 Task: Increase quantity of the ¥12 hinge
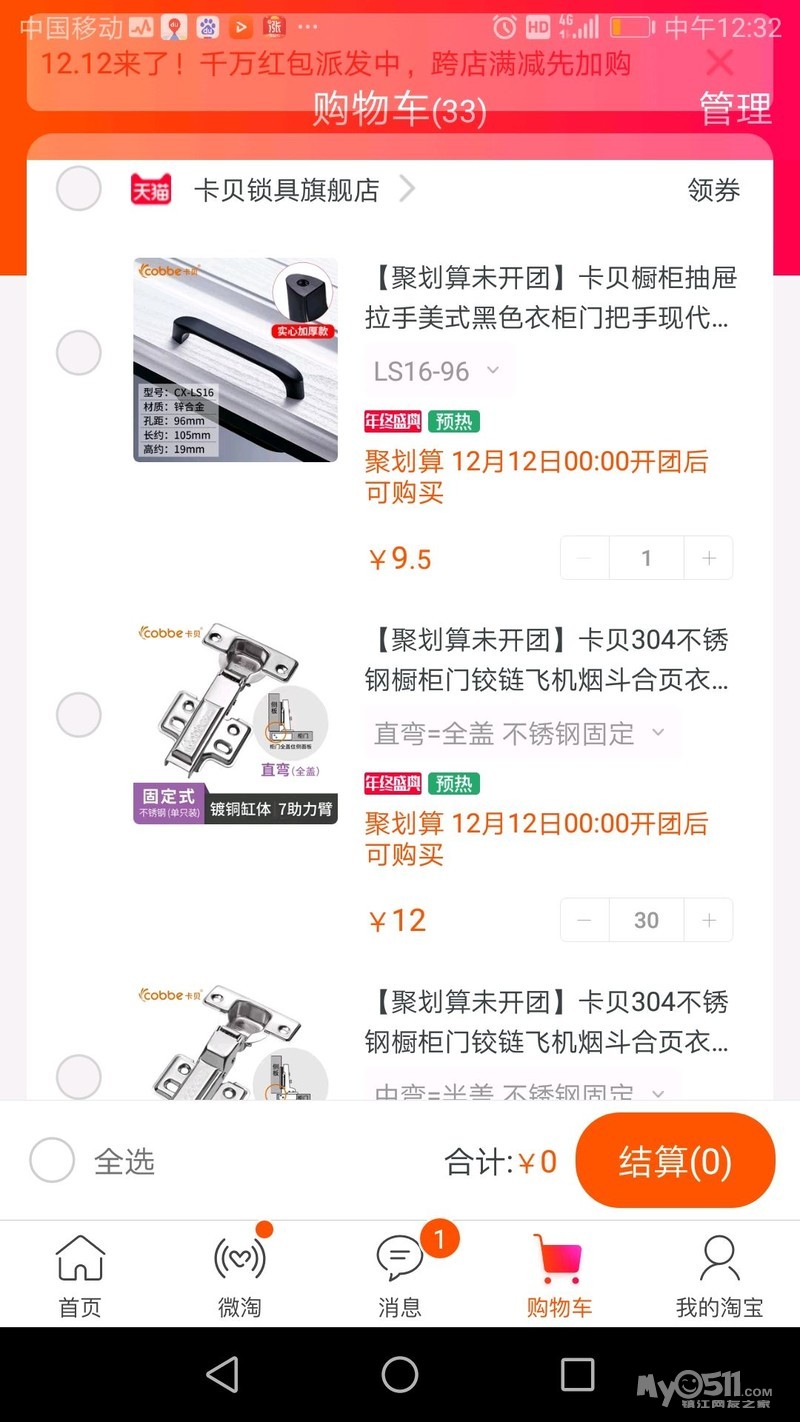[x=709, y=920]
